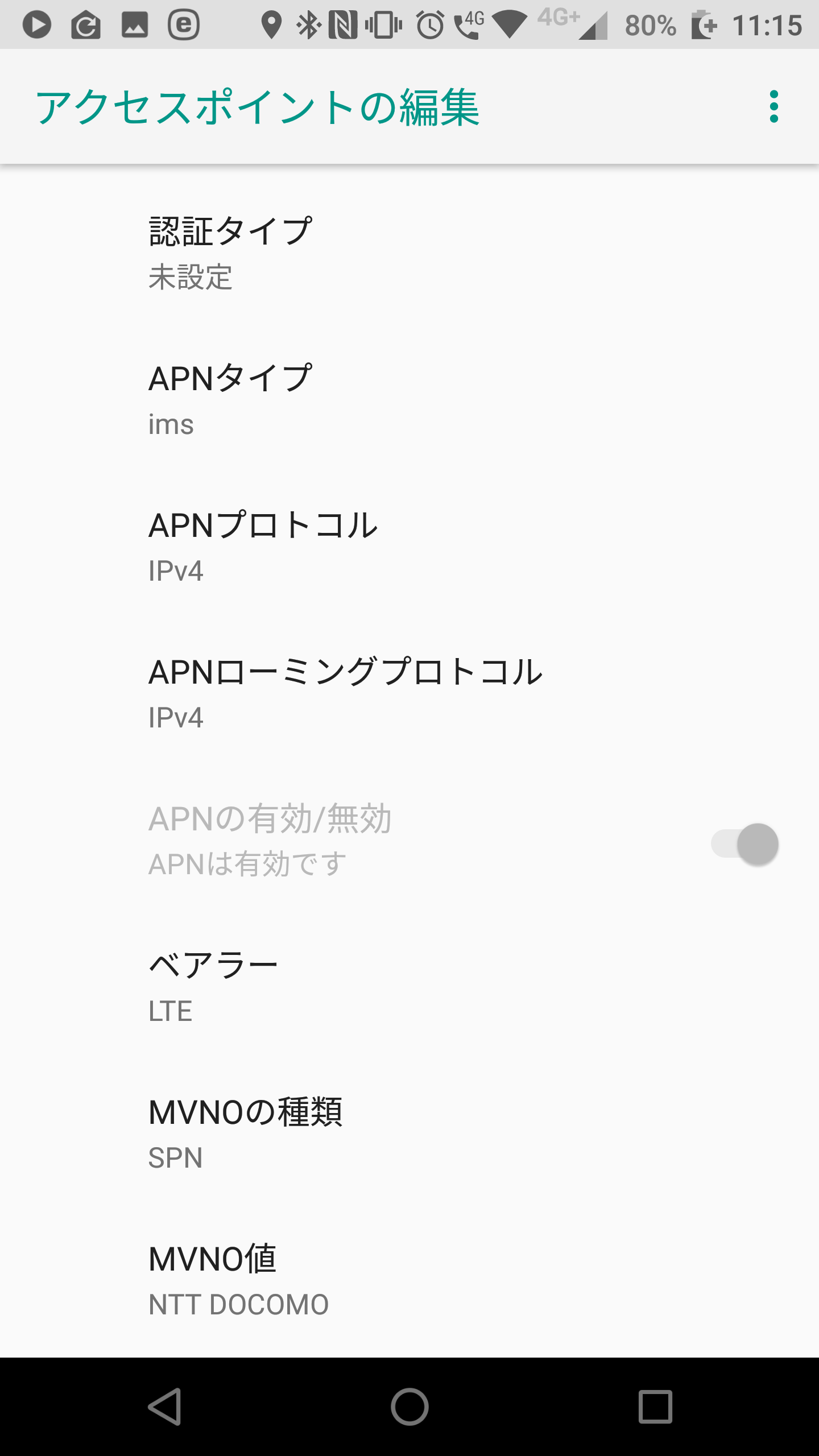Toggle the APNの有効/無効 switch
The height and width of the screenshot is (1456, 819).
(x=745, y=843)
